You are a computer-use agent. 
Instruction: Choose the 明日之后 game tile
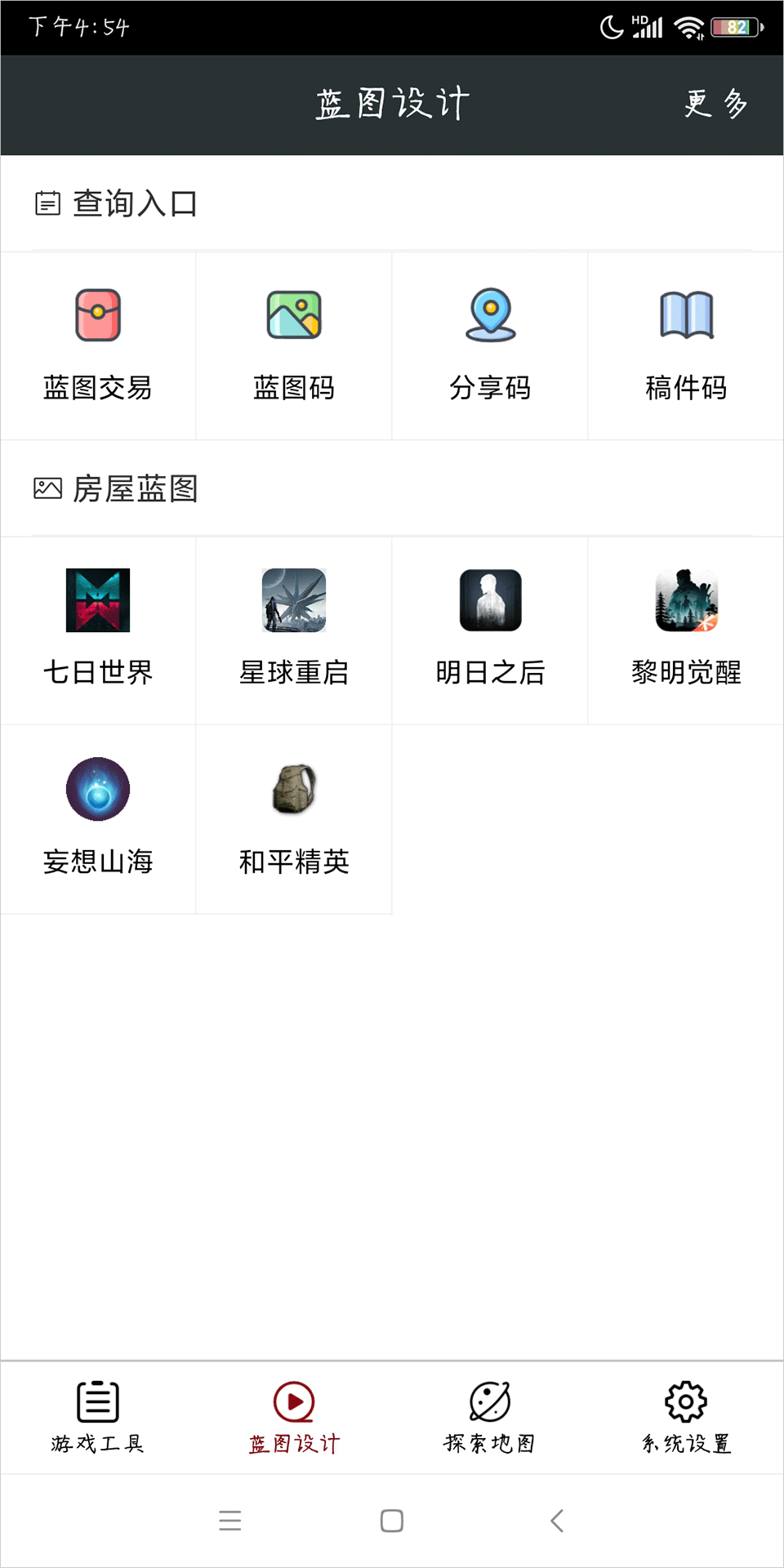pyautogui.click(x=490, y=630)
